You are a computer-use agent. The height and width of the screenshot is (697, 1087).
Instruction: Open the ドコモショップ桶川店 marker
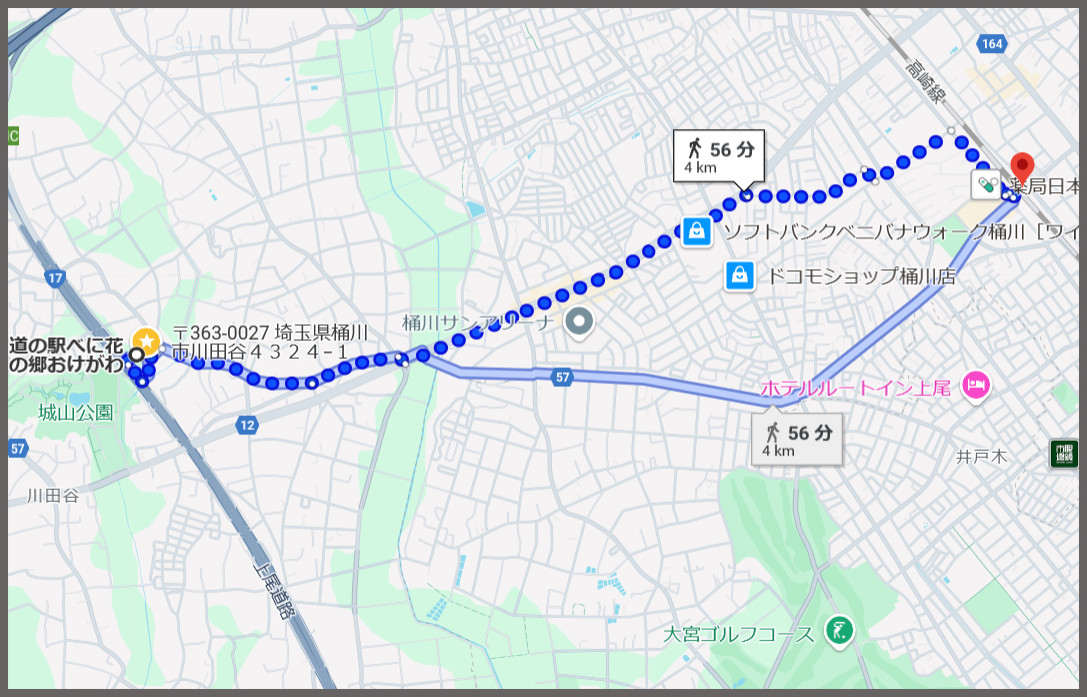coord(740,275)
